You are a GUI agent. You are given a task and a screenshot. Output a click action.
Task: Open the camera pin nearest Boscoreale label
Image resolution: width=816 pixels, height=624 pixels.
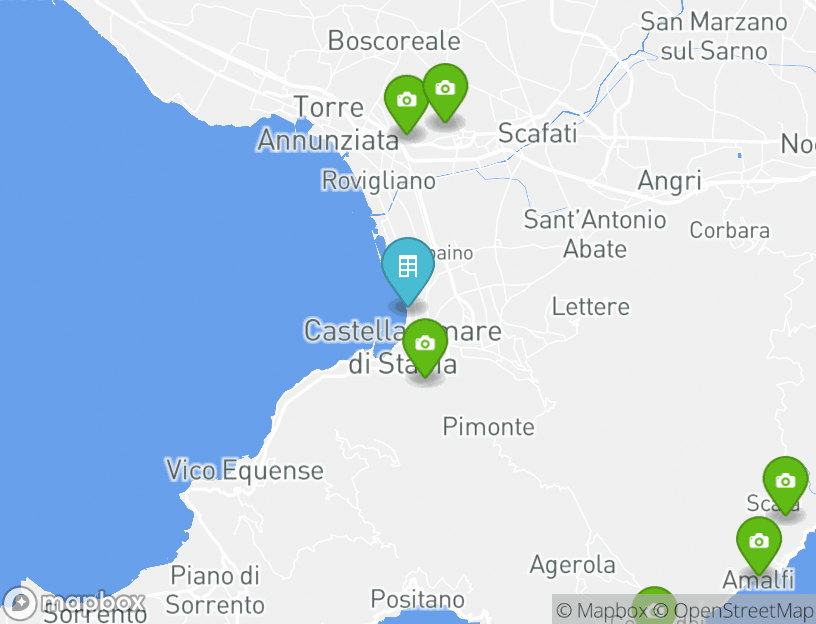point(445,89)
